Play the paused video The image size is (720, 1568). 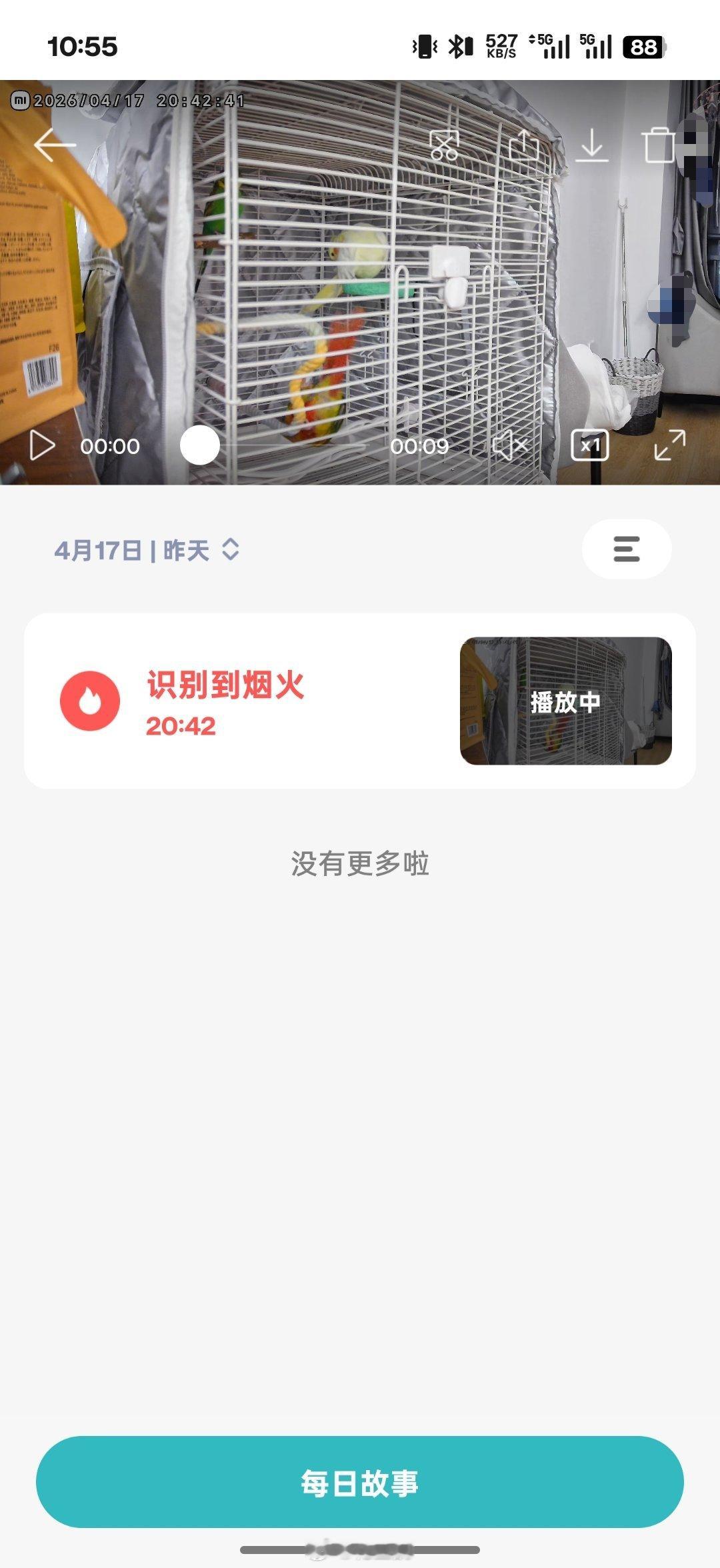pyautogui.click(x=44, y=446)
